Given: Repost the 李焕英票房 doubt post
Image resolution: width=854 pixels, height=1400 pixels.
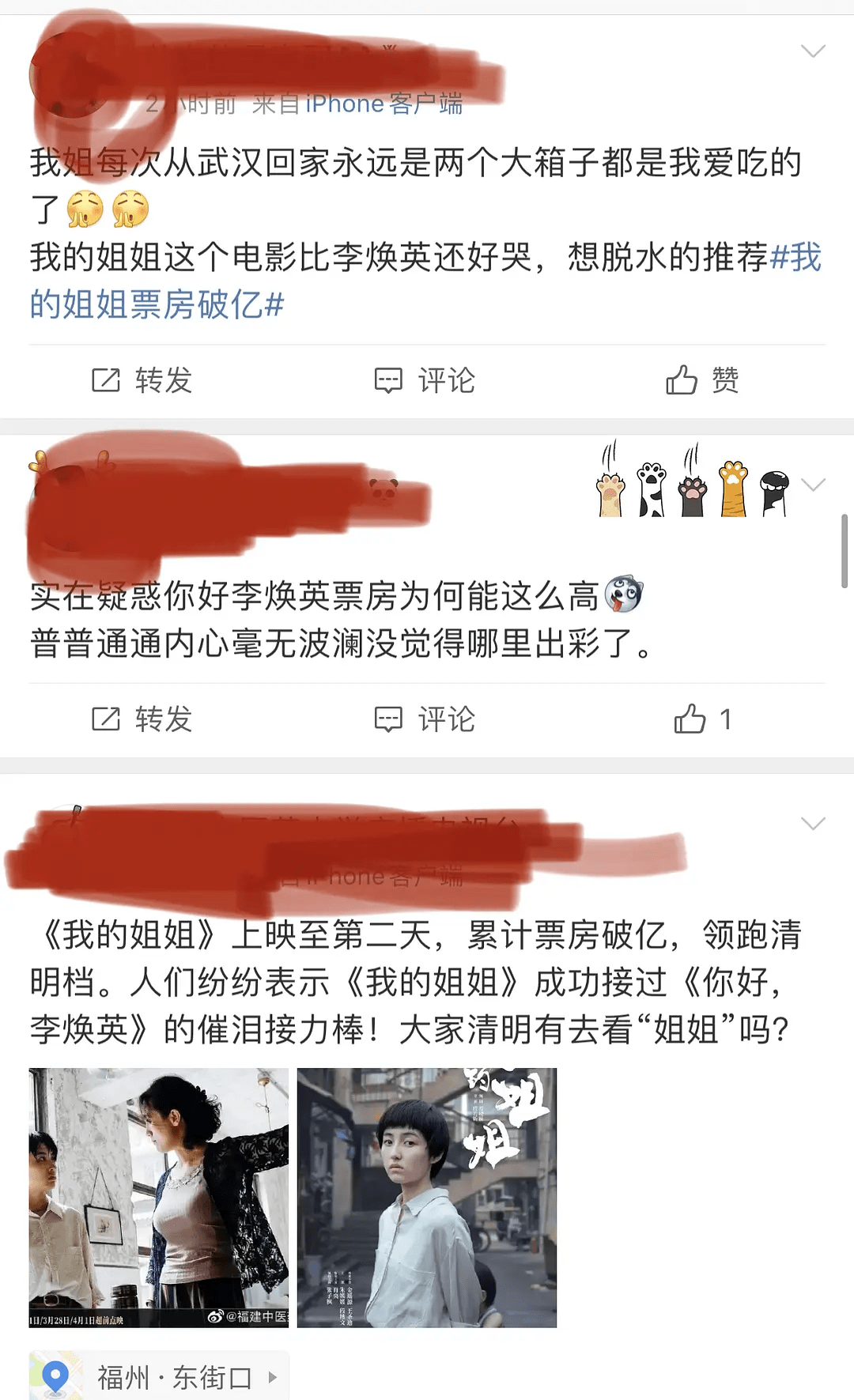Looking at the screenshot, I should pos(142,719).
